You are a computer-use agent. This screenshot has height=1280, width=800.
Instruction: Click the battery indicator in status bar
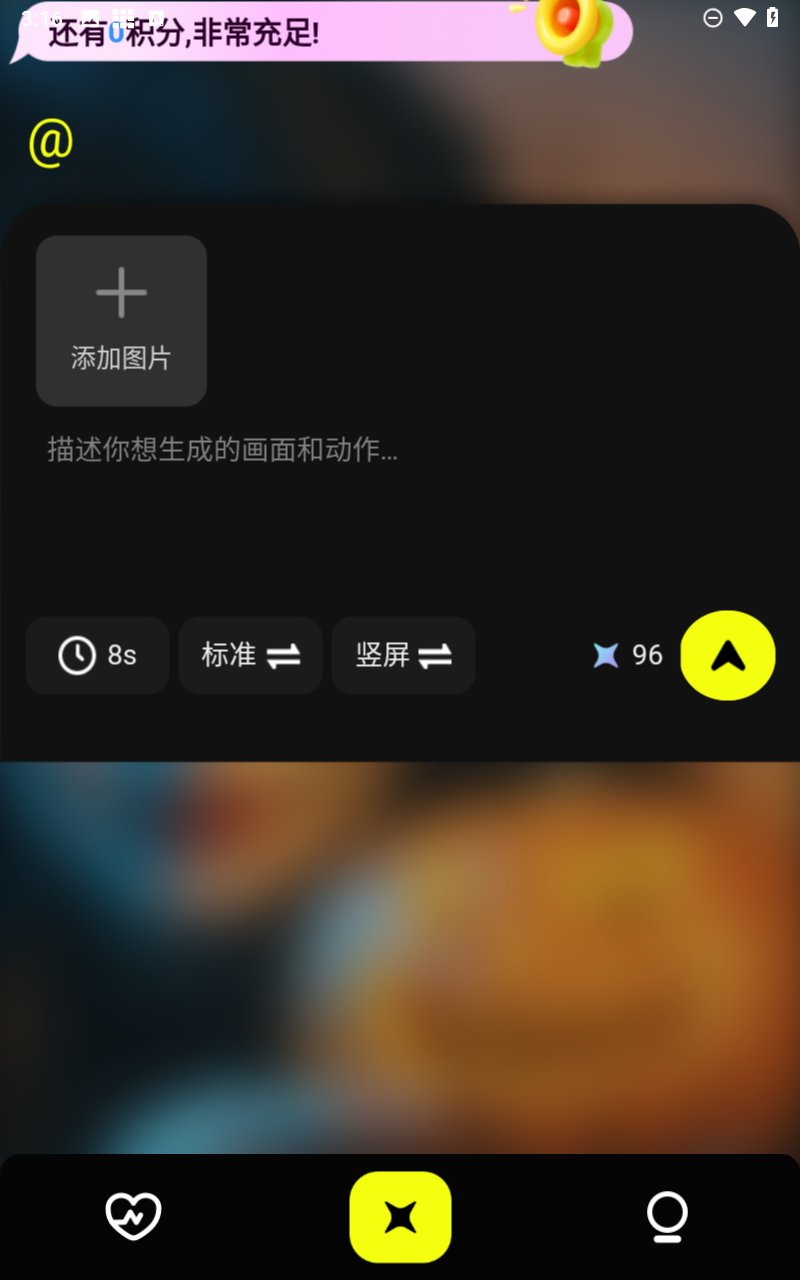pyautogui.click(x=771, y=17)
